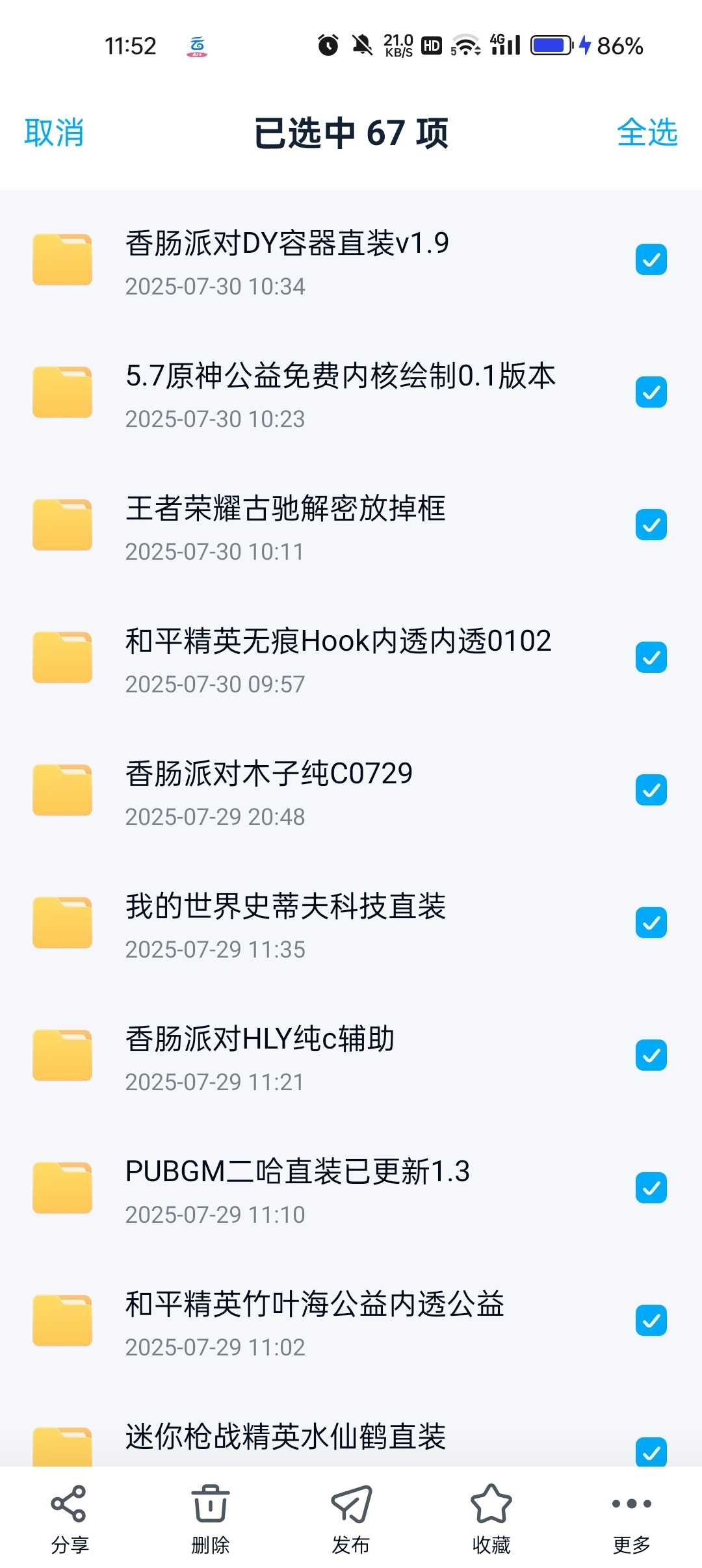
Task: Tap 取消 to exit selection mode
Action: click(x=54, y=133)
